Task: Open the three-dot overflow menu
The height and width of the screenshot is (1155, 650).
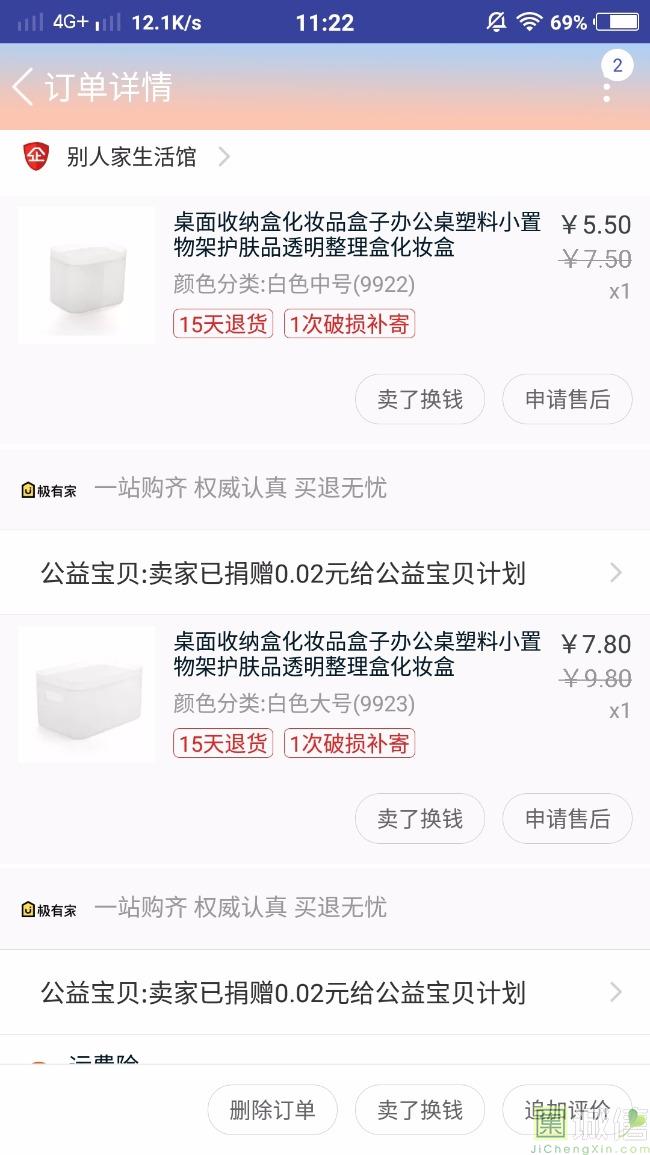Action: [x=606, y=88]
